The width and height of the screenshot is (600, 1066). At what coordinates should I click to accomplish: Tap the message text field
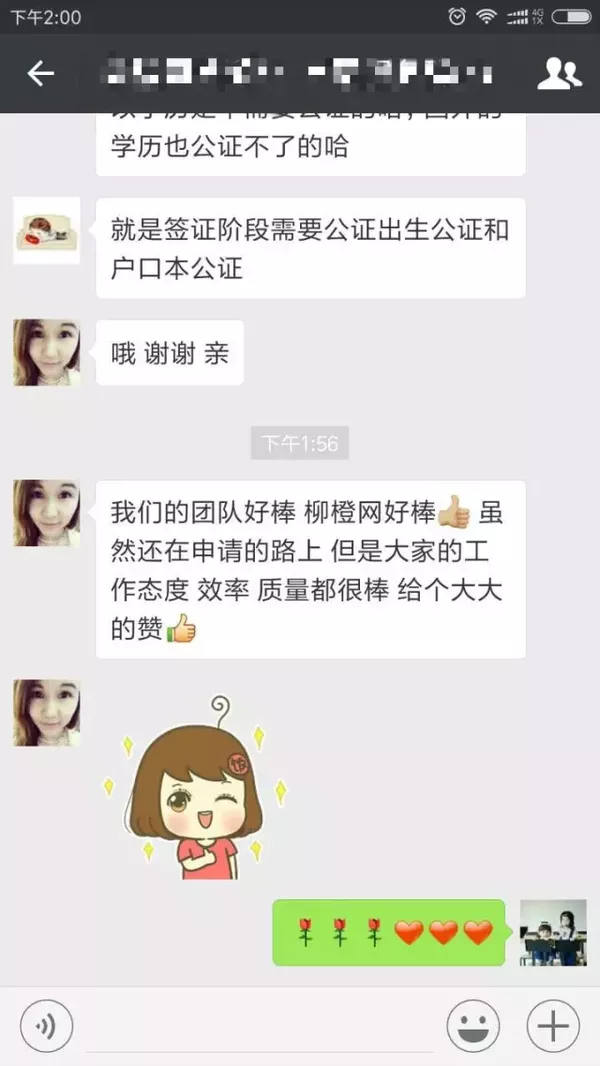(260, 1028)
